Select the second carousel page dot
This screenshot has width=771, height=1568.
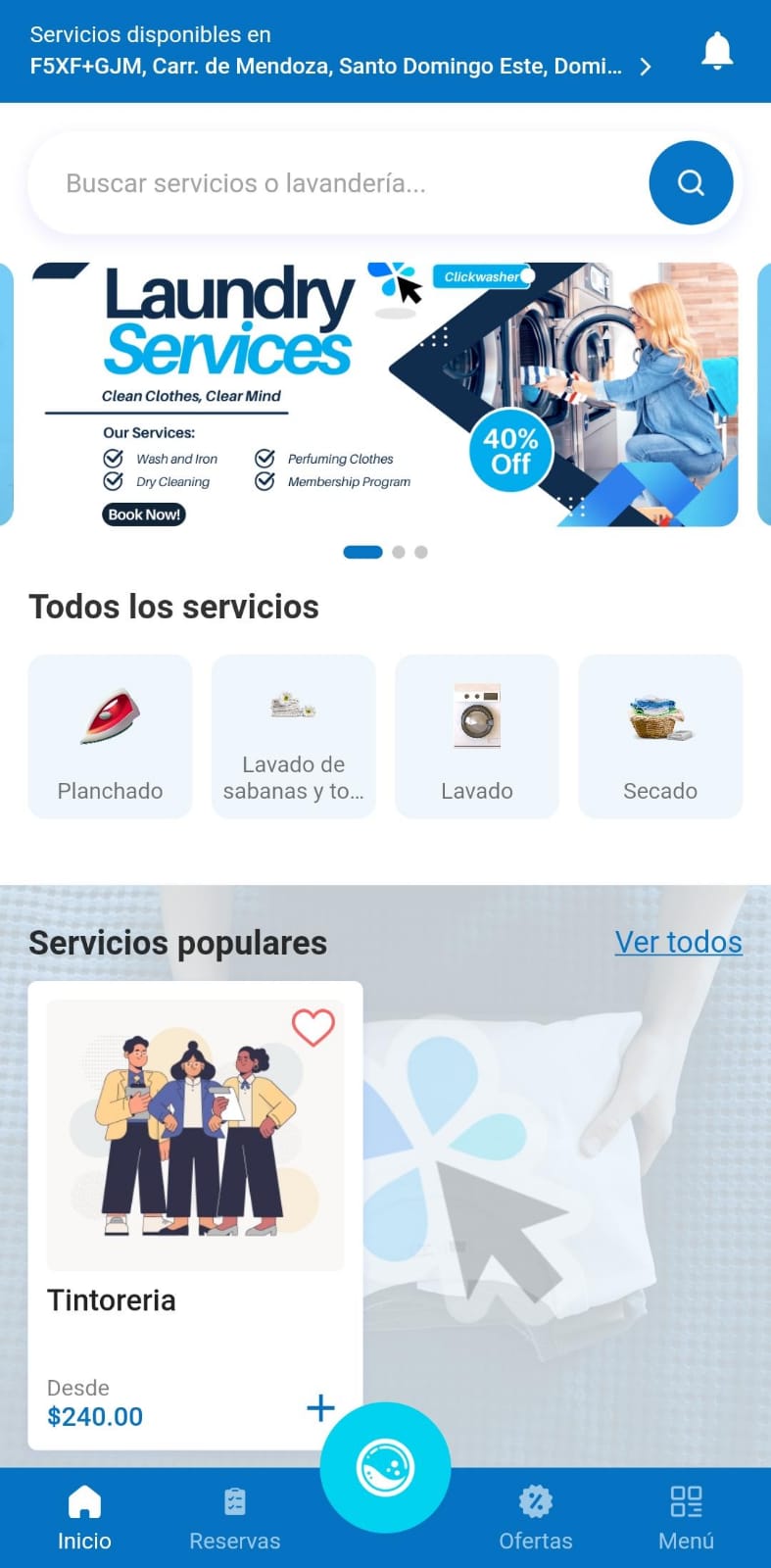click(399, 552)
